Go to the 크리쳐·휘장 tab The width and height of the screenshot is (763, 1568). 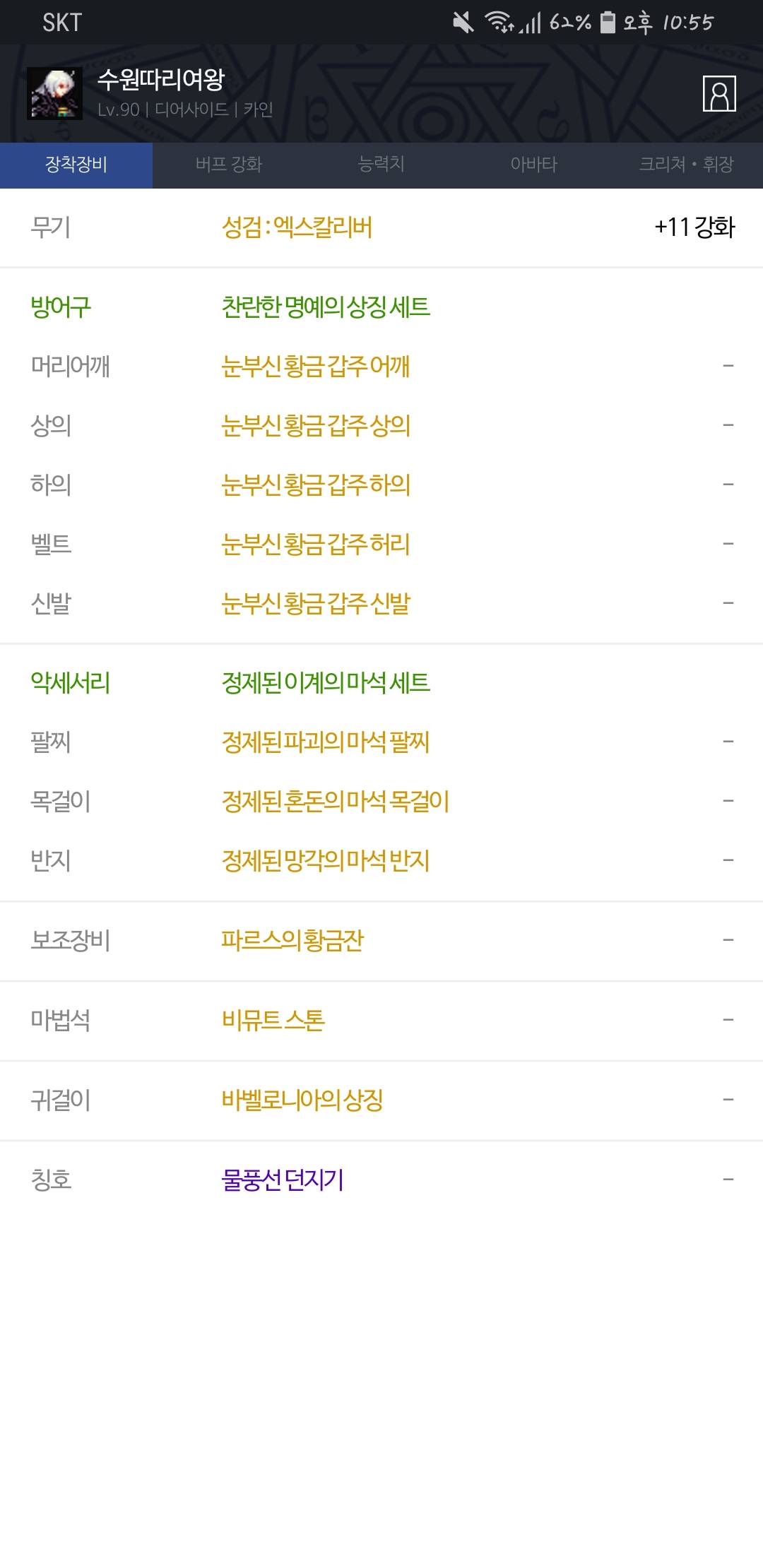[687, 165]
